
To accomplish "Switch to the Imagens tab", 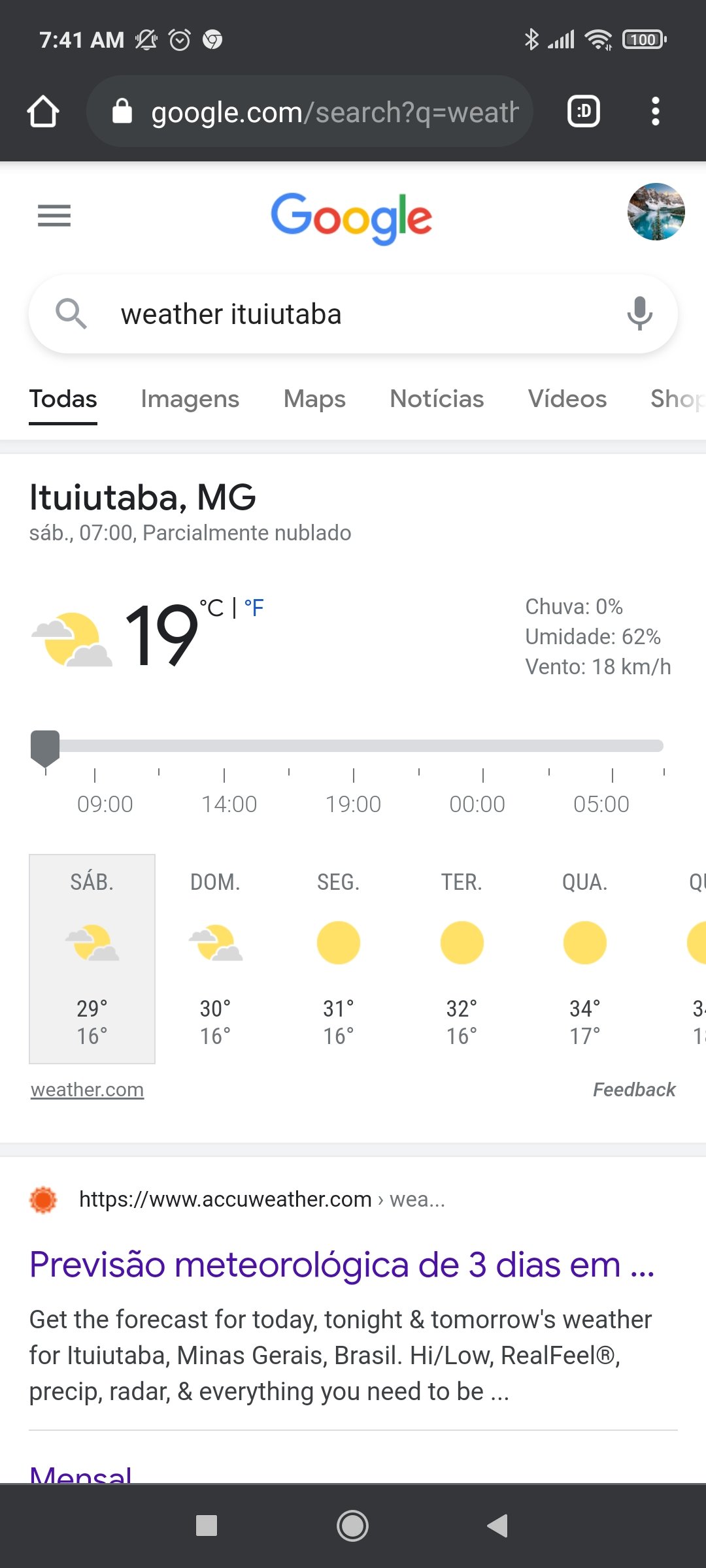I will point(190,399).
